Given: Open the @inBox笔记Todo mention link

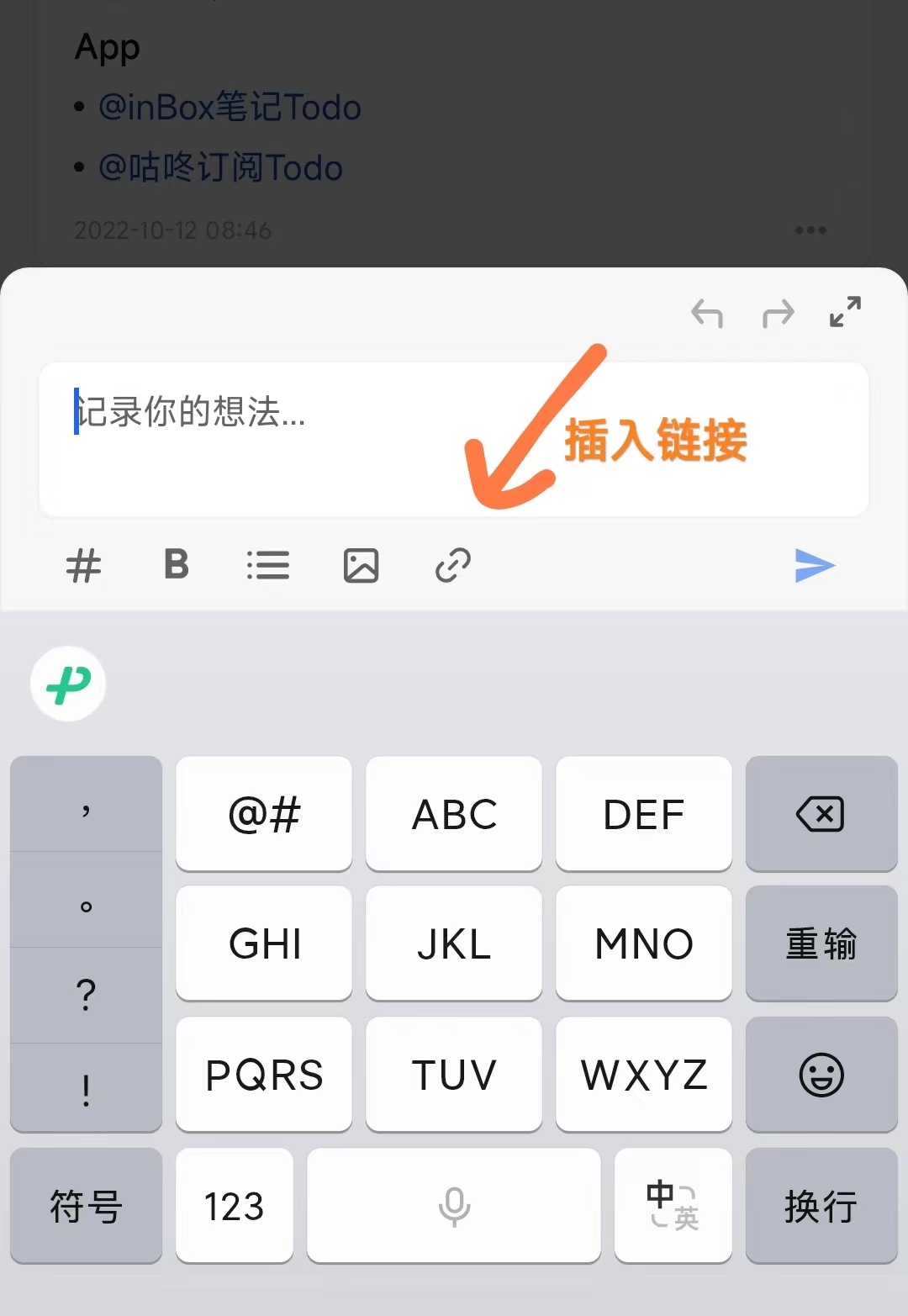Looking at the screenshot, I should pyautogui.click(x=230, y=108).
